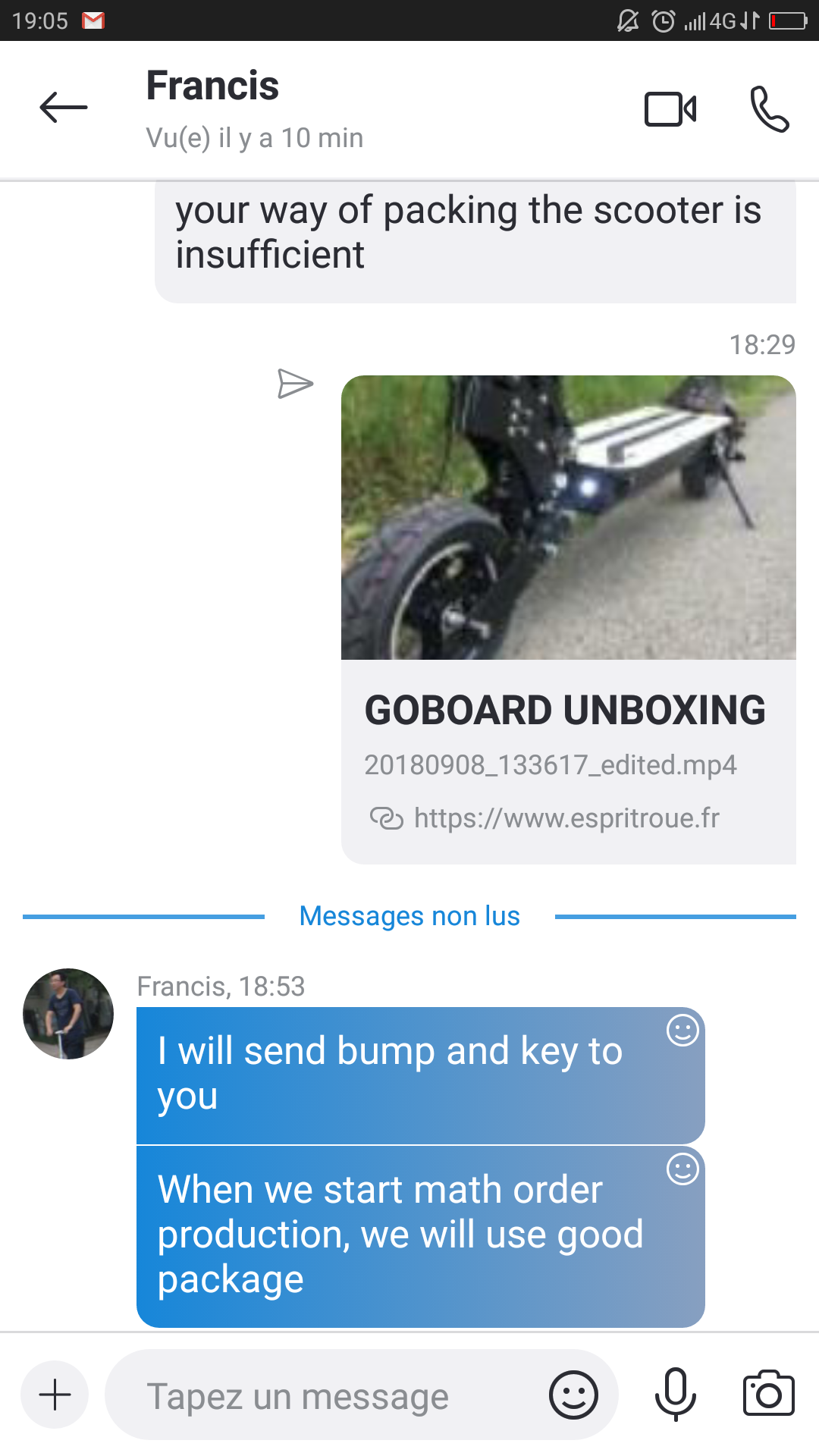
Task: Open the emoji picker in the message box
Action: click(573, 1395)
